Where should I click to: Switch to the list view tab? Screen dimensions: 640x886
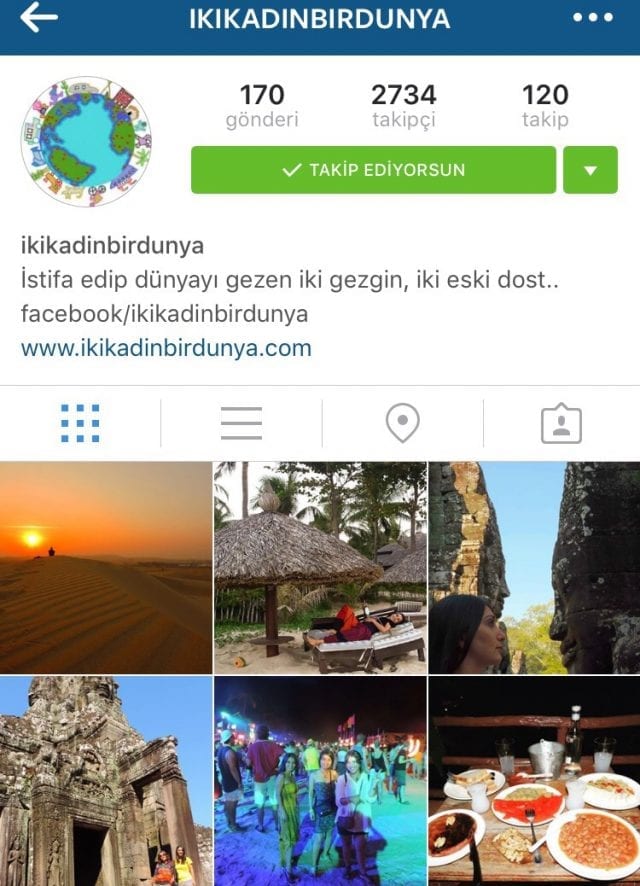coord(241,423)
